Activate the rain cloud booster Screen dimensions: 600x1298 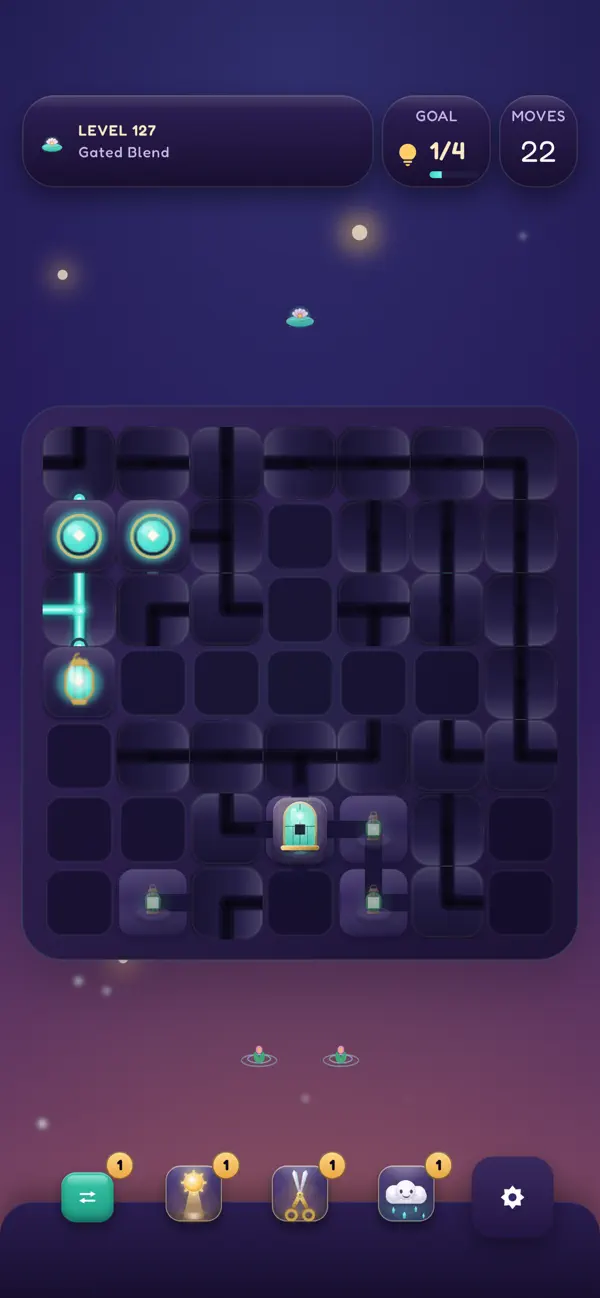pos(406,1193)
